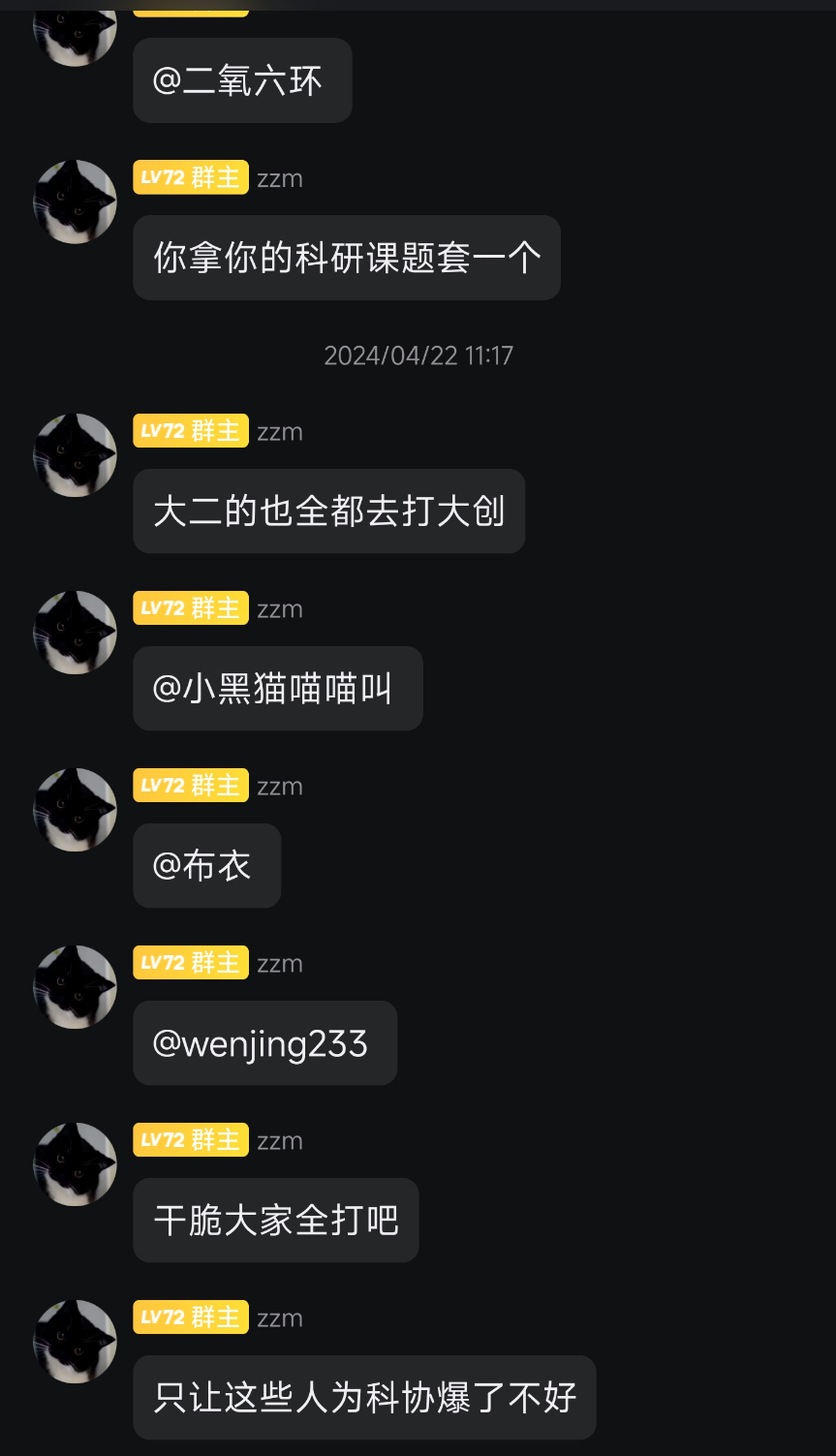Open the @二氧六环 mention
The height and width of the screenshot is (1456, 836).
(237, 81)
